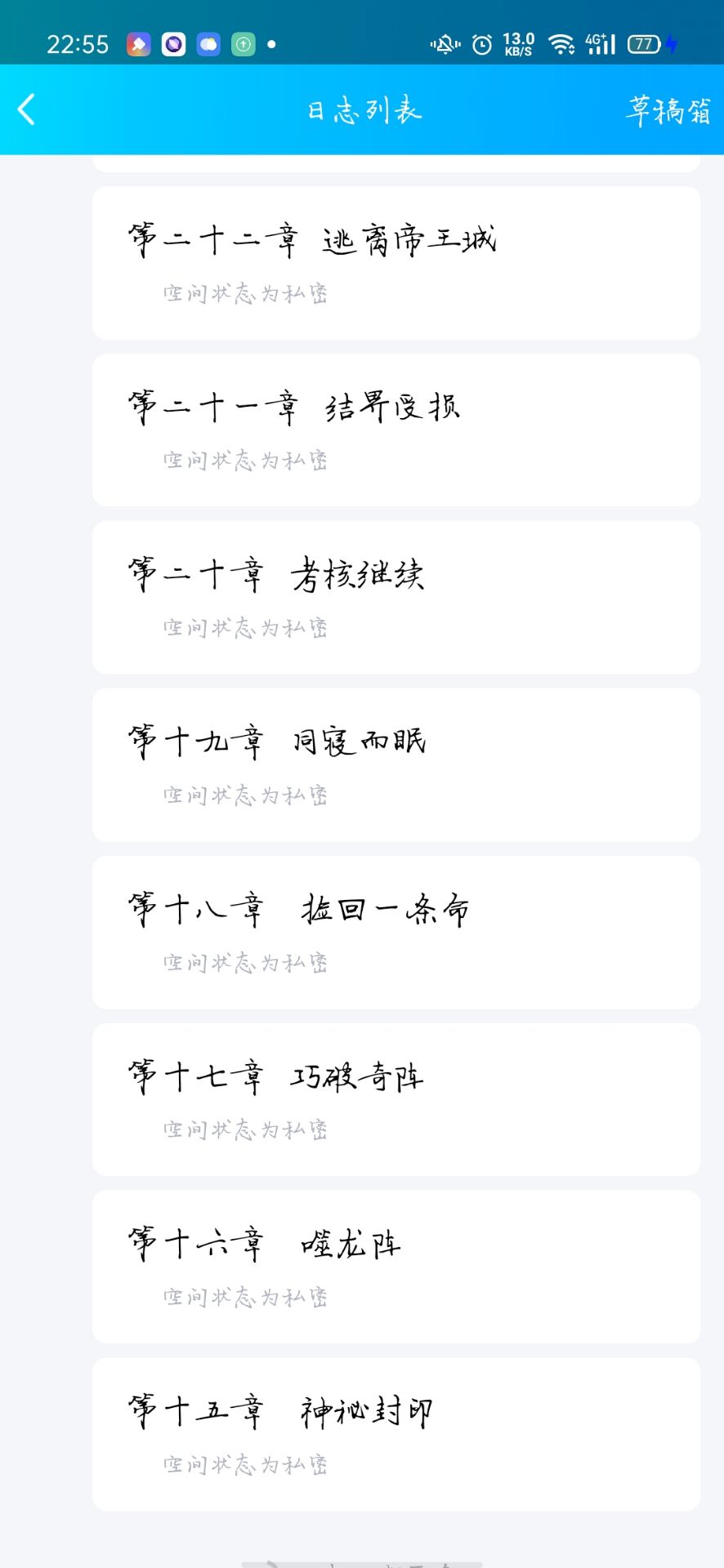Tap the Wi-Fi signal icon

562,45
